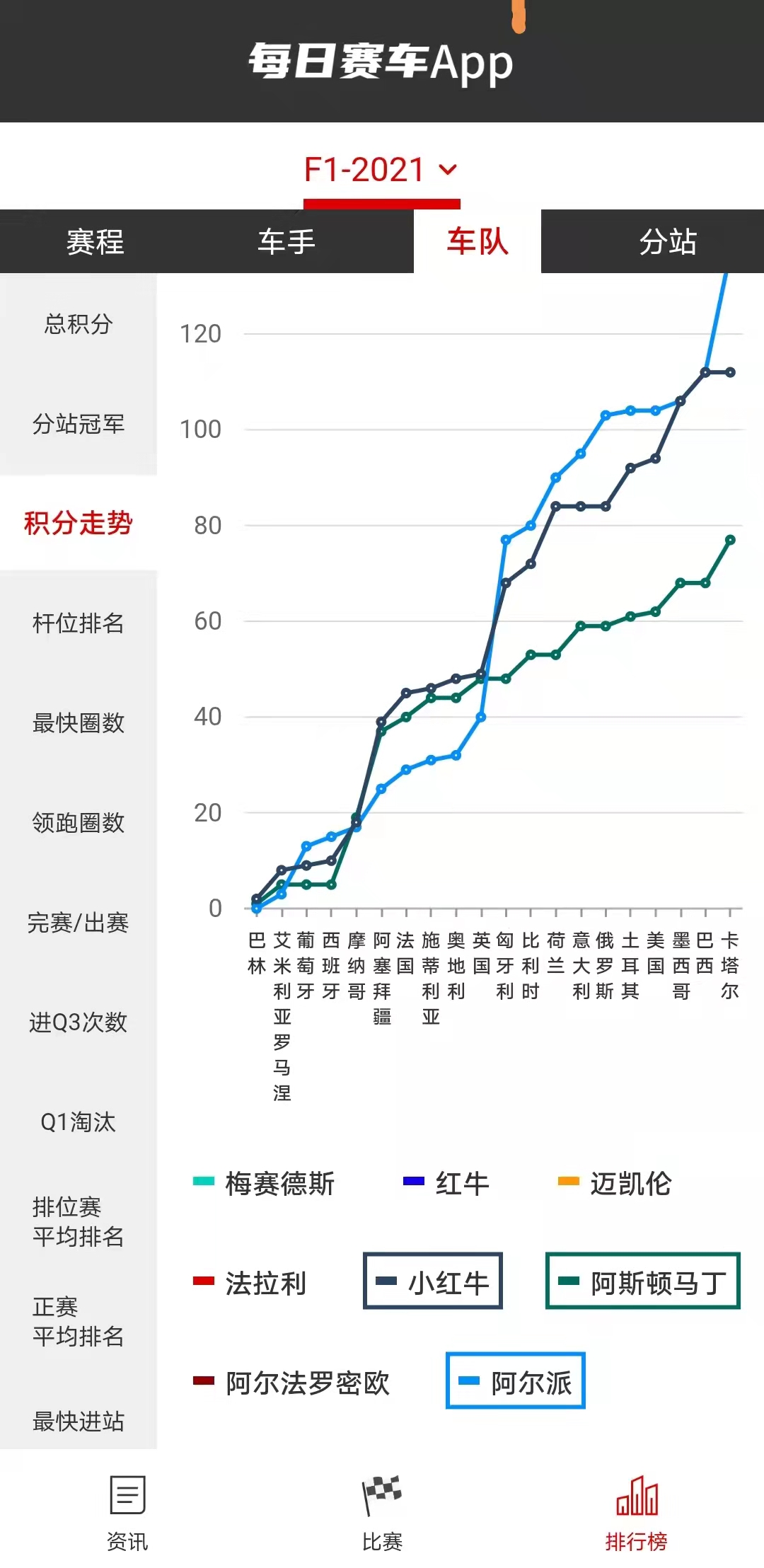
Task: Open the F1-2021 season dropdown
Action: (x=381, y=171)
